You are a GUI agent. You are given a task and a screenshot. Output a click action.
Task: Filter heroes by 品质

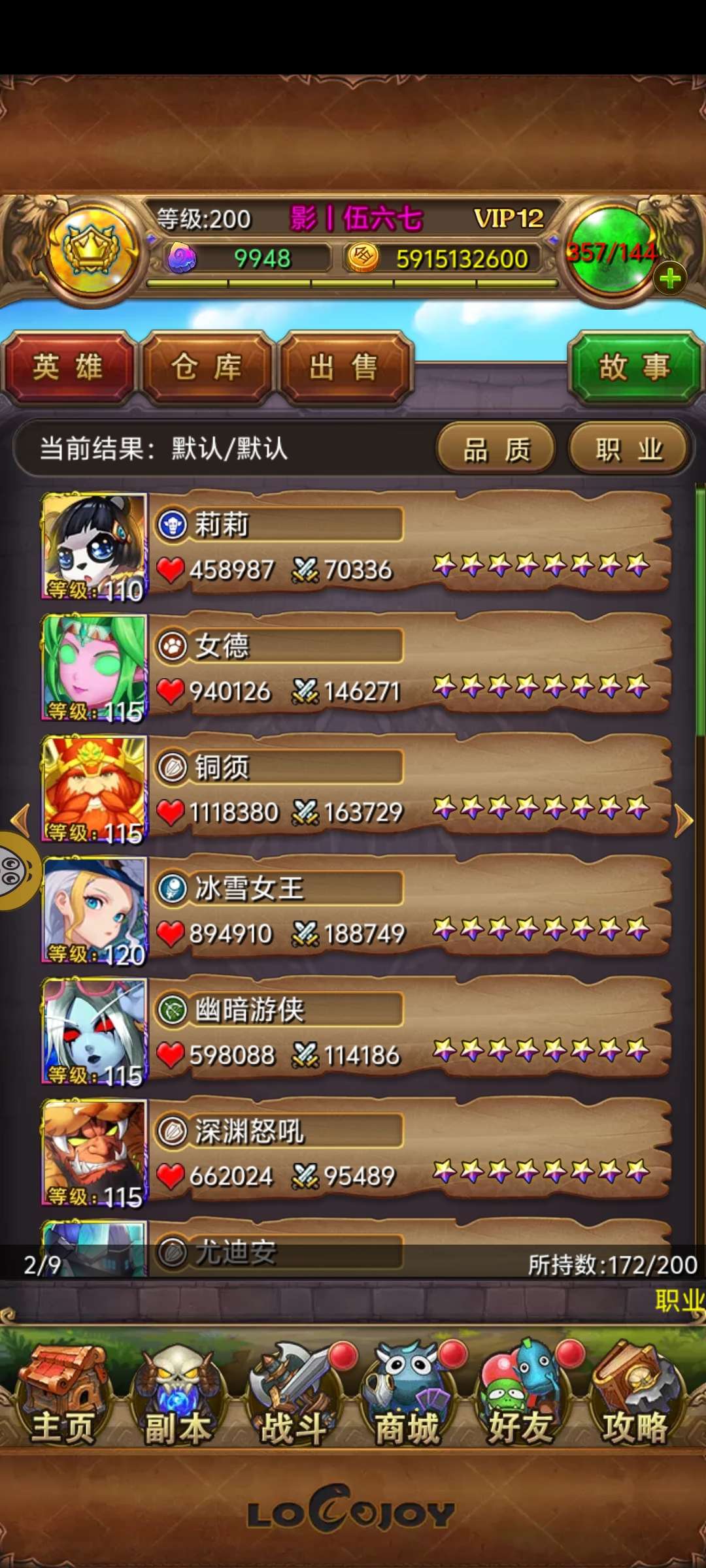[497, 449]
